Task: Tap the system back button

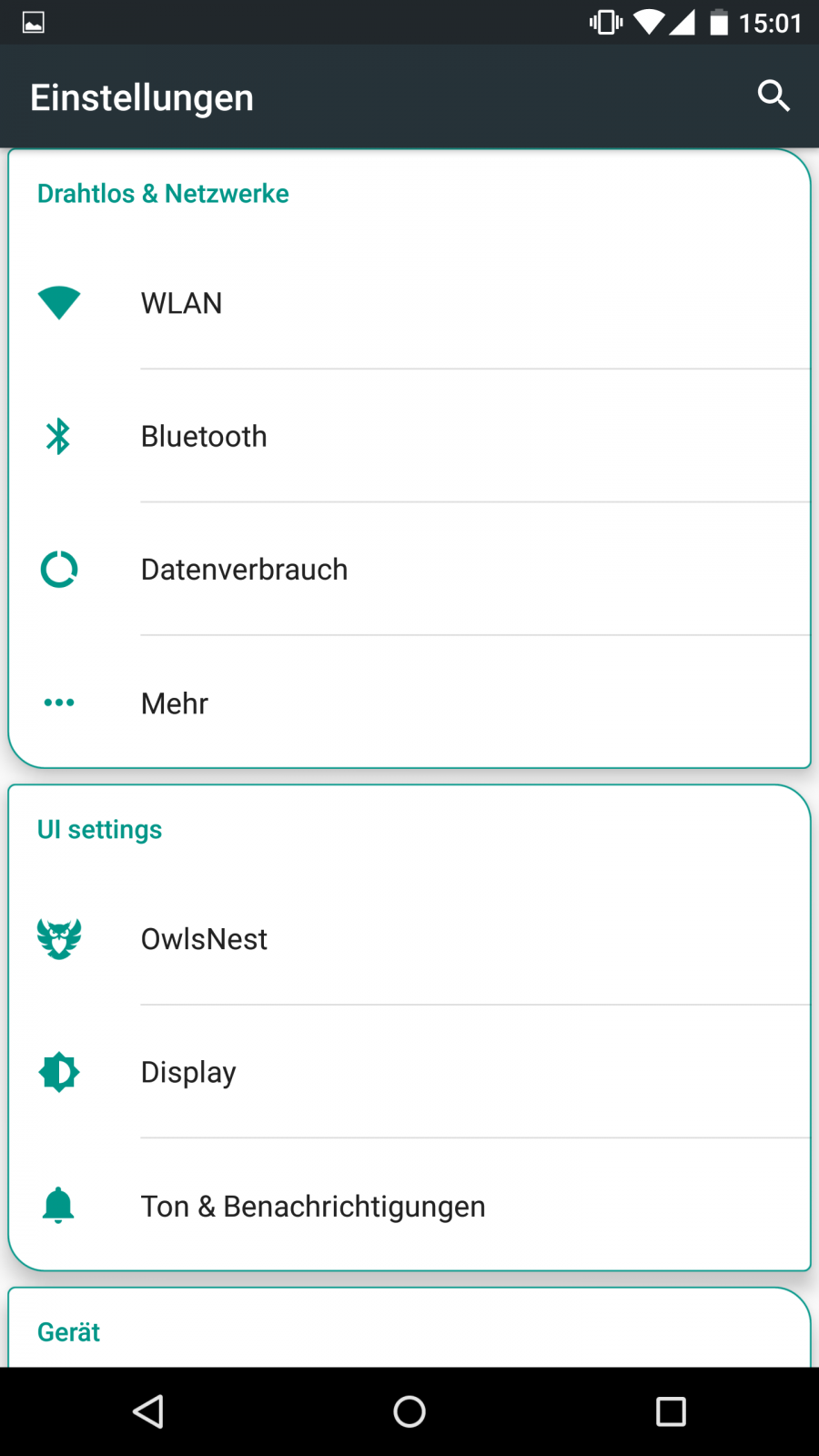Action: (148, 1411)
